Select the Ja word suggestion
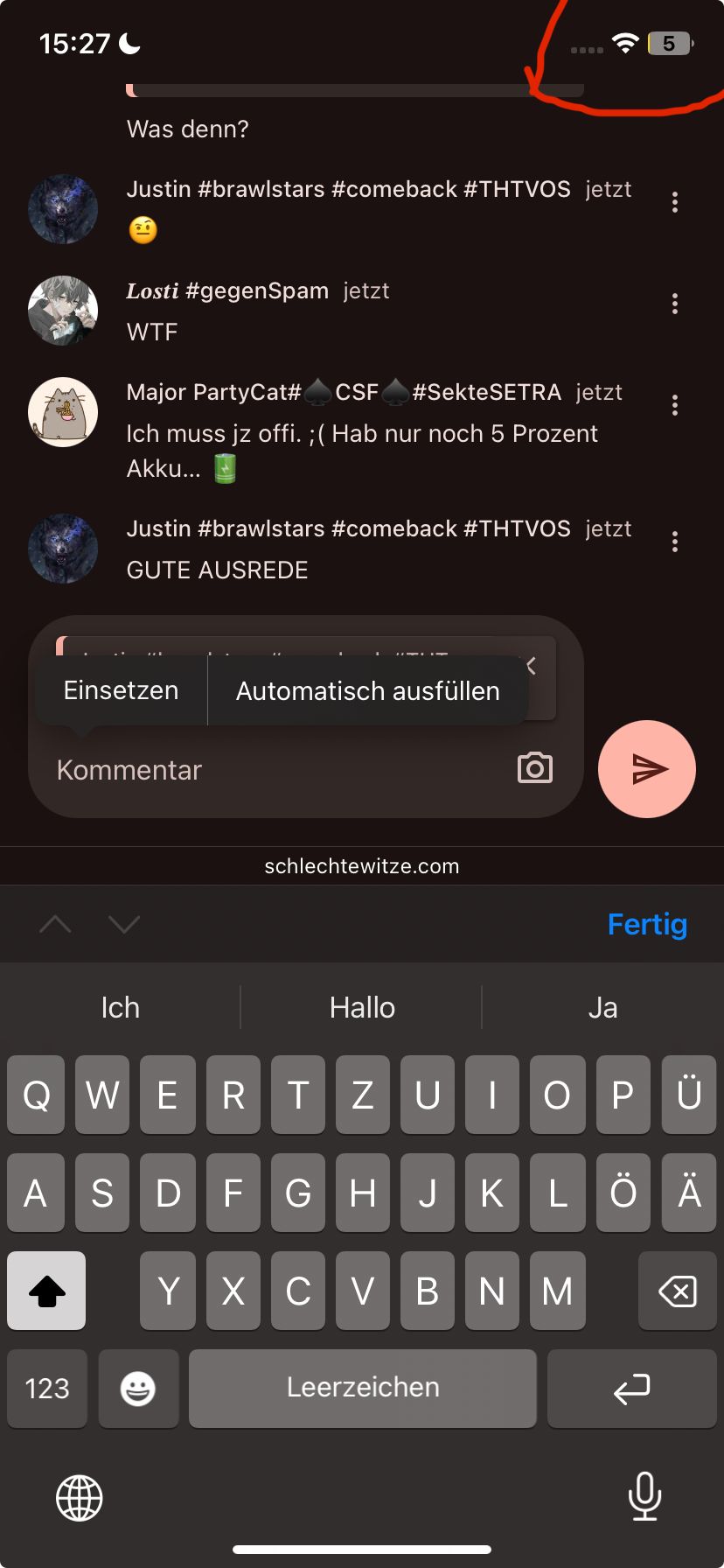Screen dimensions: 724x1568 [x=602, y=1008]
